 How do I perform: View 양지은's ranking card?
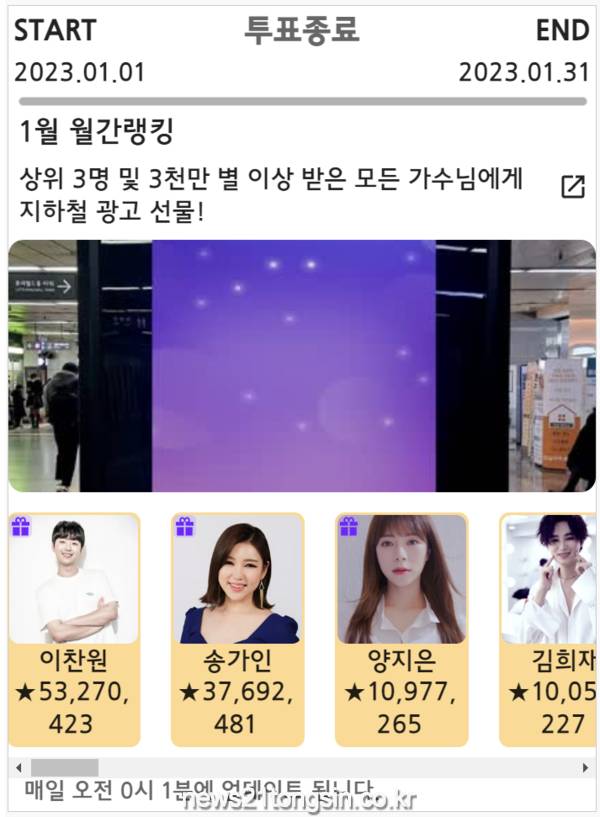pos(401,629)
